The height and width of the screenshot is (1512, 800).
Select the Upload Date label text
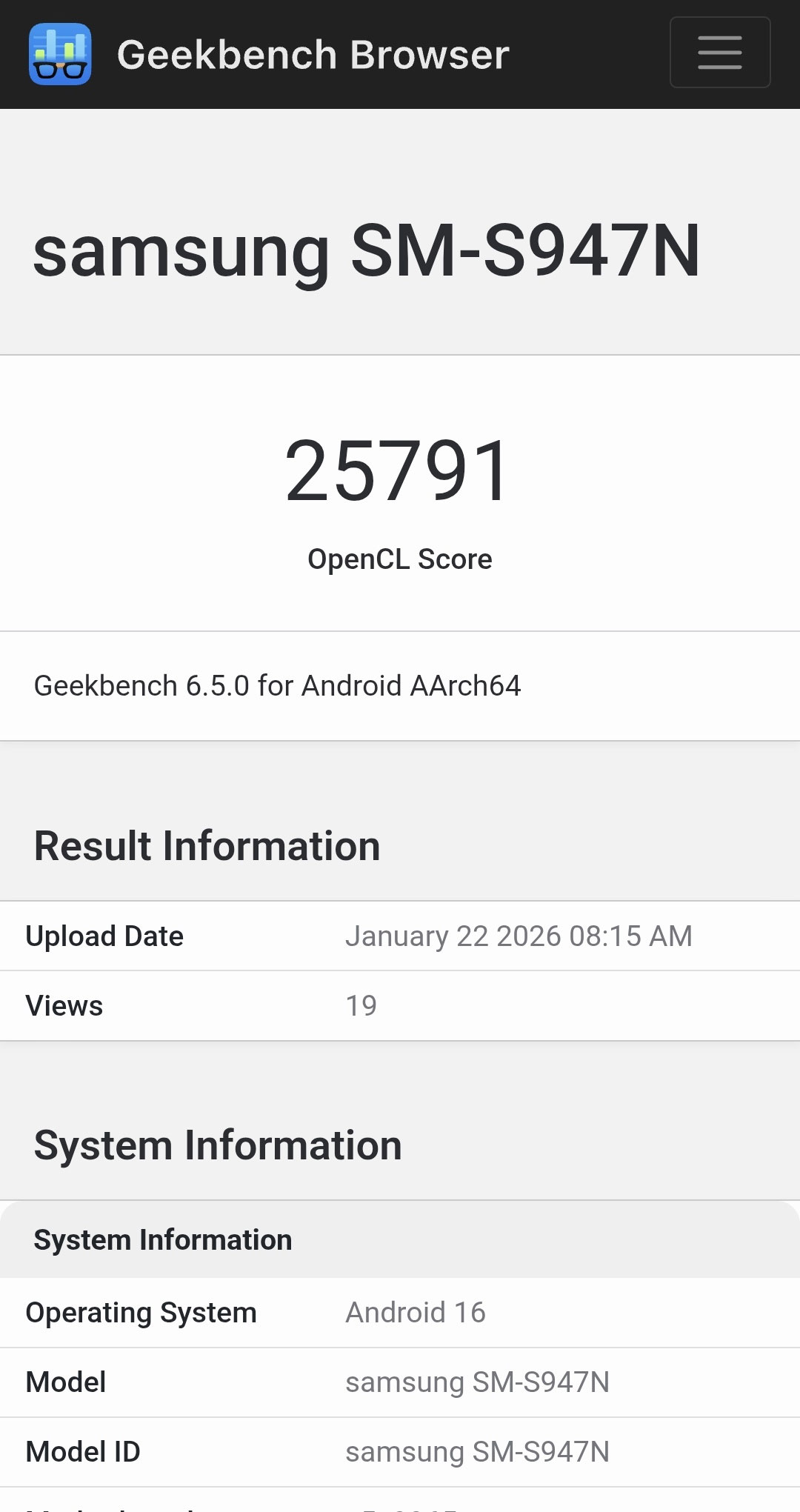click(104, 936)
